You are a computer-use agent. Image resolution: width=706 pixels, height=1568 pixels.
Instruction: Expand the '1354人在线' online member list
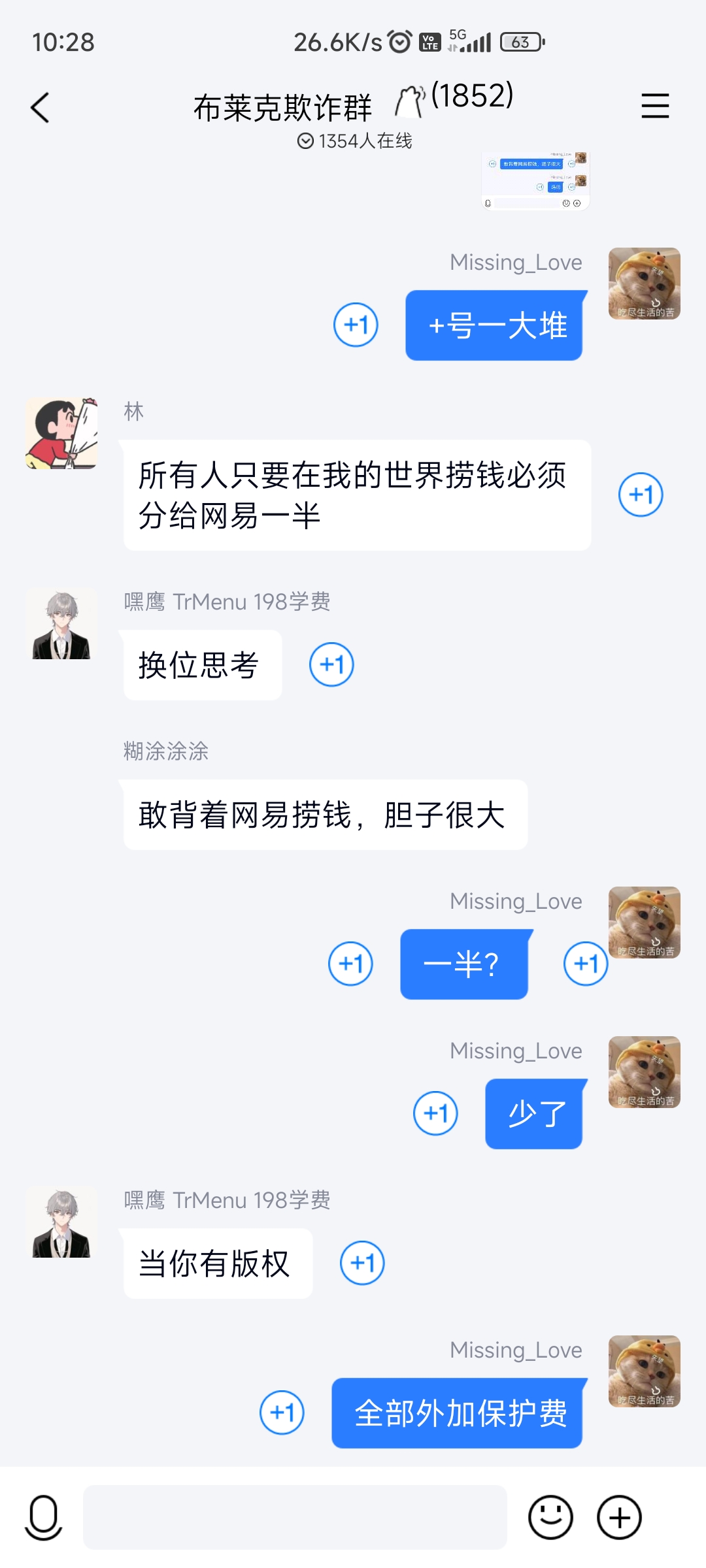coord(356,140)
